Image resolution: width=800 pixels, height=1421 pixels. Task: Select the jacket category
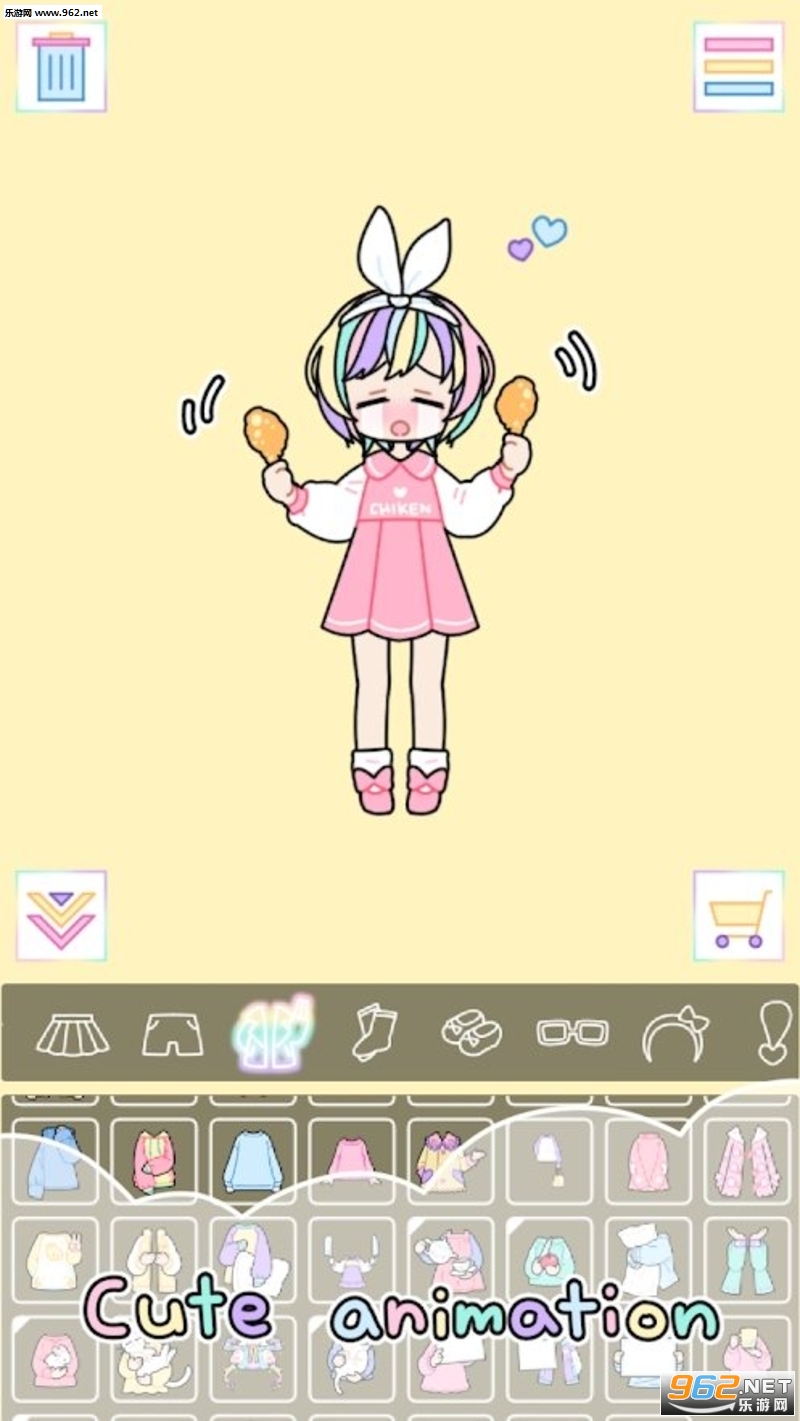pos(272,1031)
